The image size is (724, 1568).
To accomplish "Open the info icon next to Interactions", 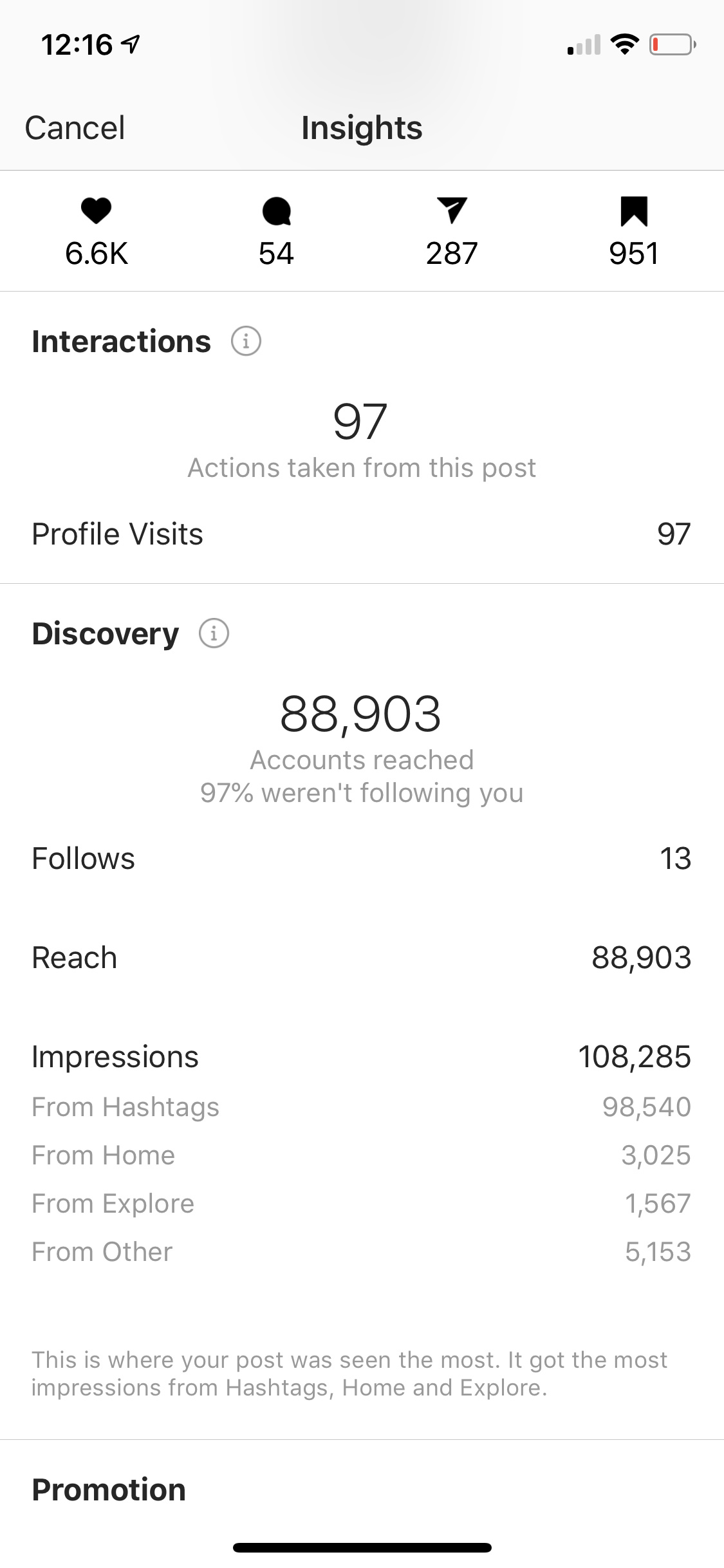I will (x=246, y=341).
